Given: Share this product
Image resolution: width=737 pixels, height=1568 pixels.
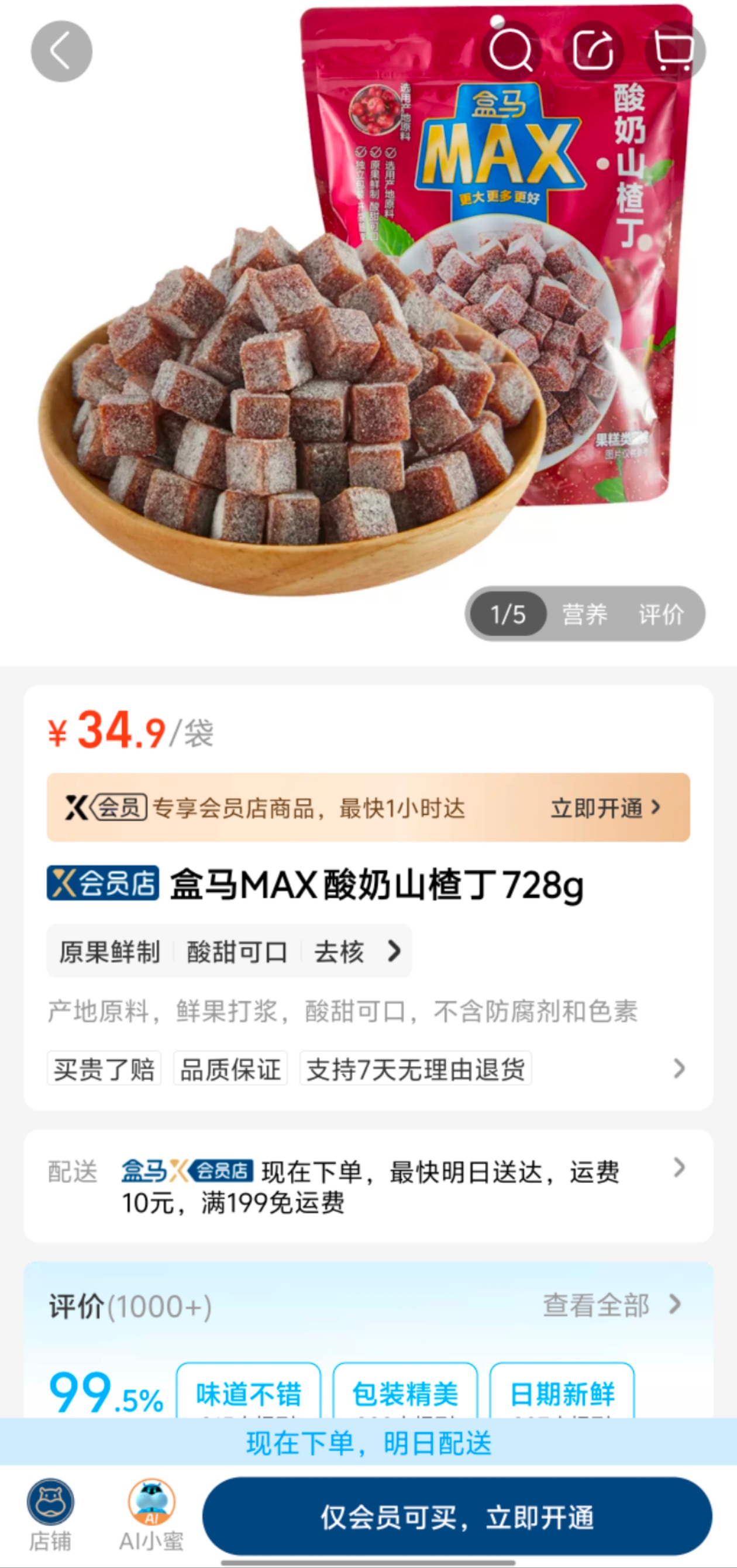Looking at the screenshot, I should tap(593, 51).
